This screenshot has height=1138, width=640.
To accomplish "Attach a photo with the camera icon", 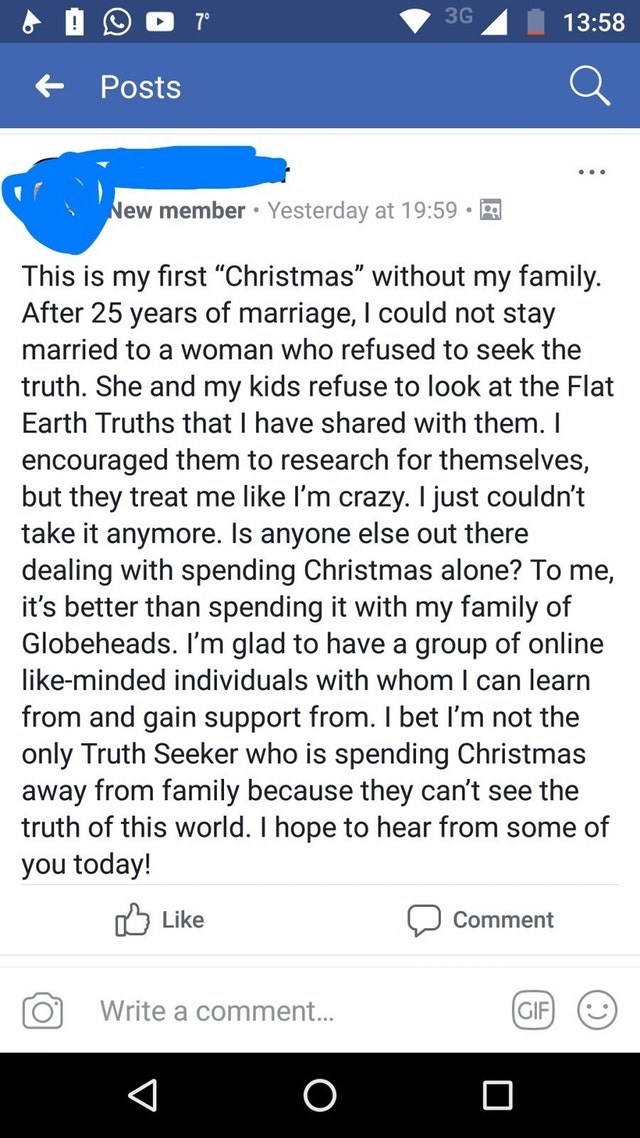I will [x=43, y=1011].
